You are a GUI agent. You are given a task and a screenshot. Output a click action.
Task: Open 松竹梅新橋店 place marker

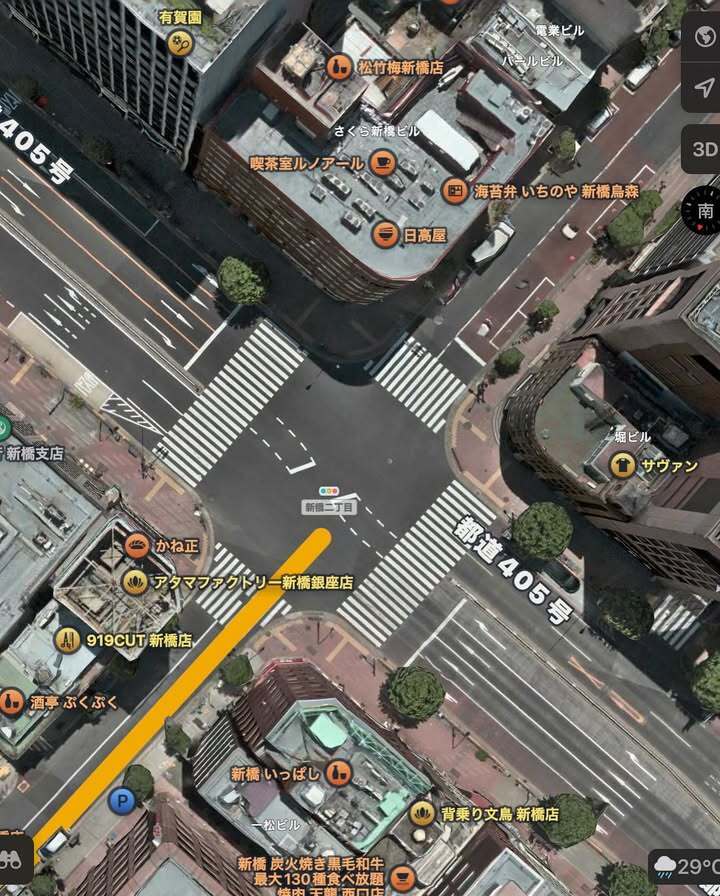pyautogui.click(x=339, y=68)
